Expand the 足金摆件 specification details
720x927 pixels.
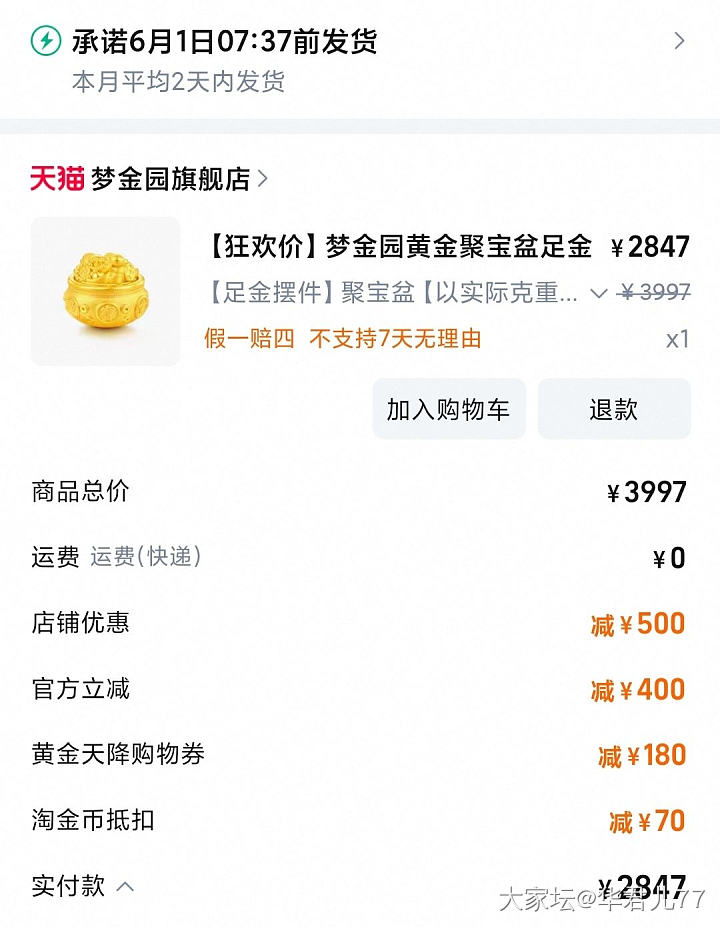coord(599,293)
